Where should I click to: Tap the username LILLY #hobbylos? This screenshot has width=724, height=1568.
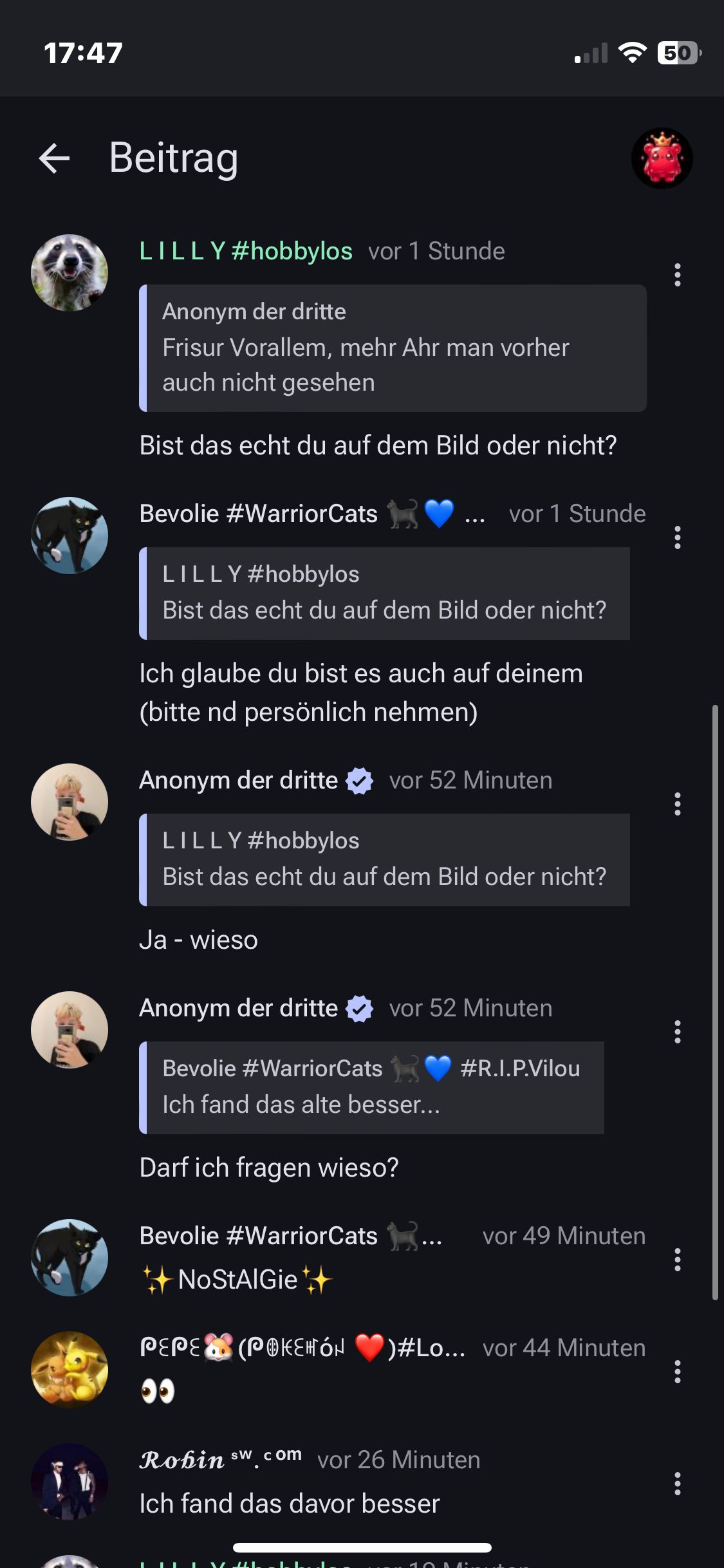tap(246, 251)
